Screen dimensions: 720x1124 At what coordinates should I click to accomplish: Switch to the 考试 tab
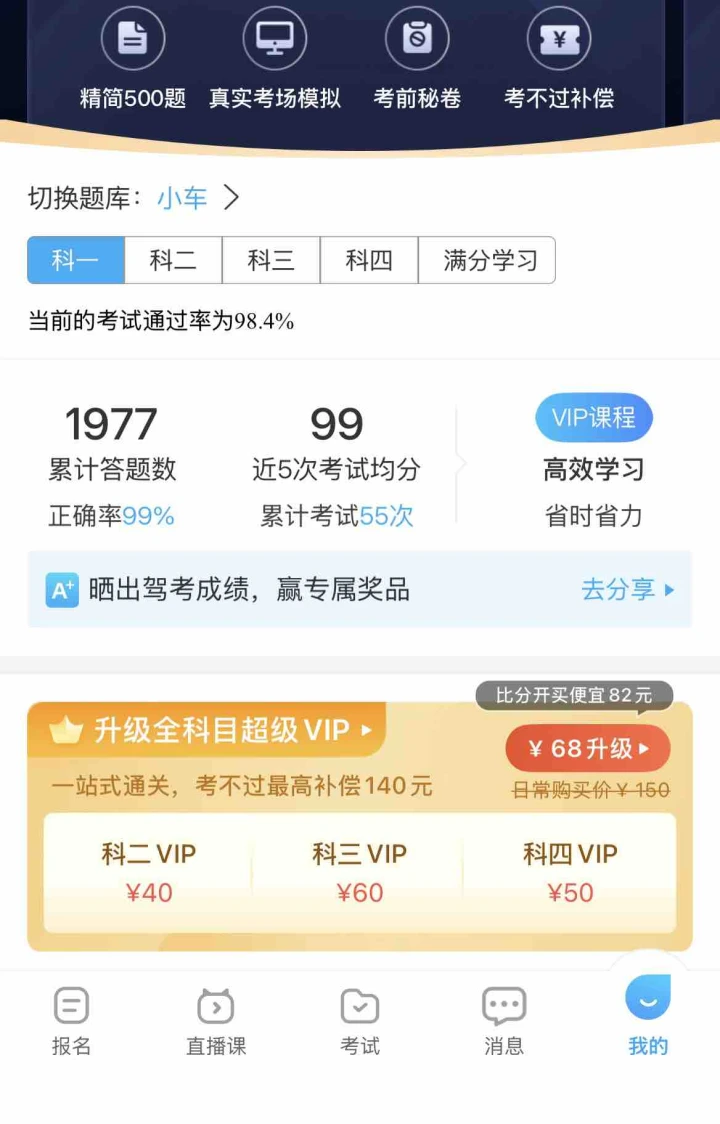coord(360,1020)
